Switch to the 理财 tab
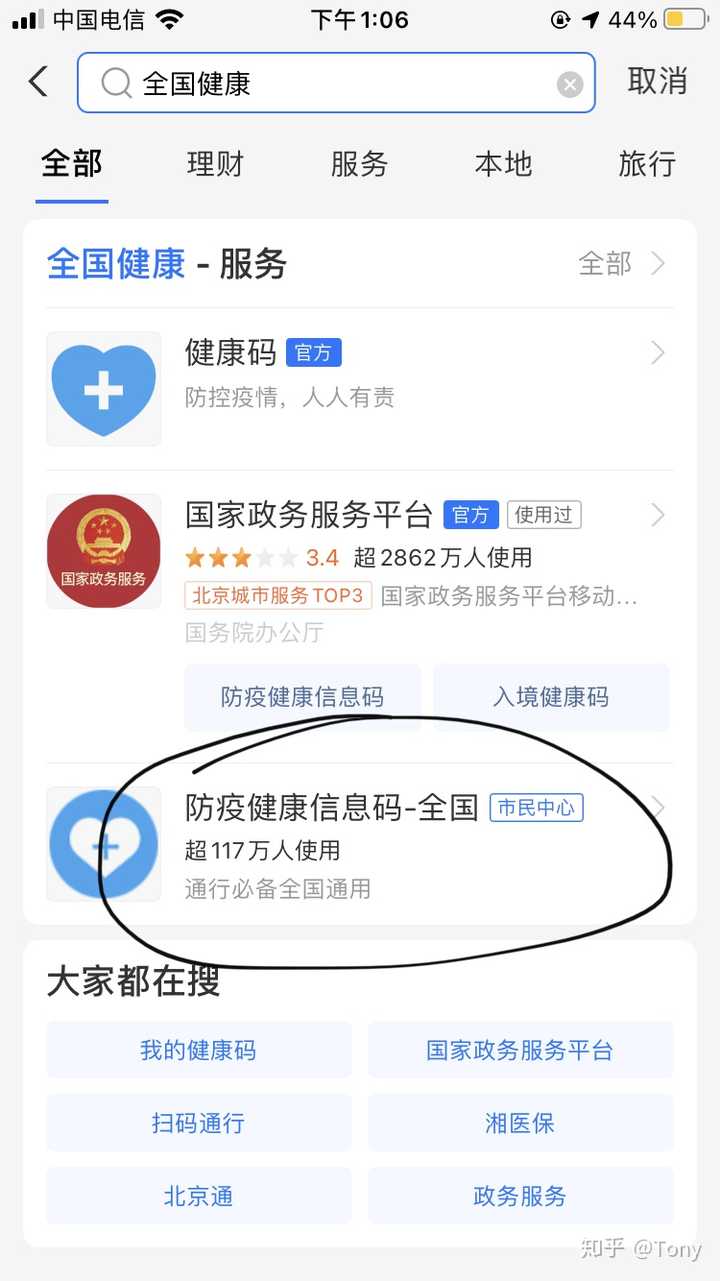The height and width of the screenshot is (1281, 720). pos(215,164)
